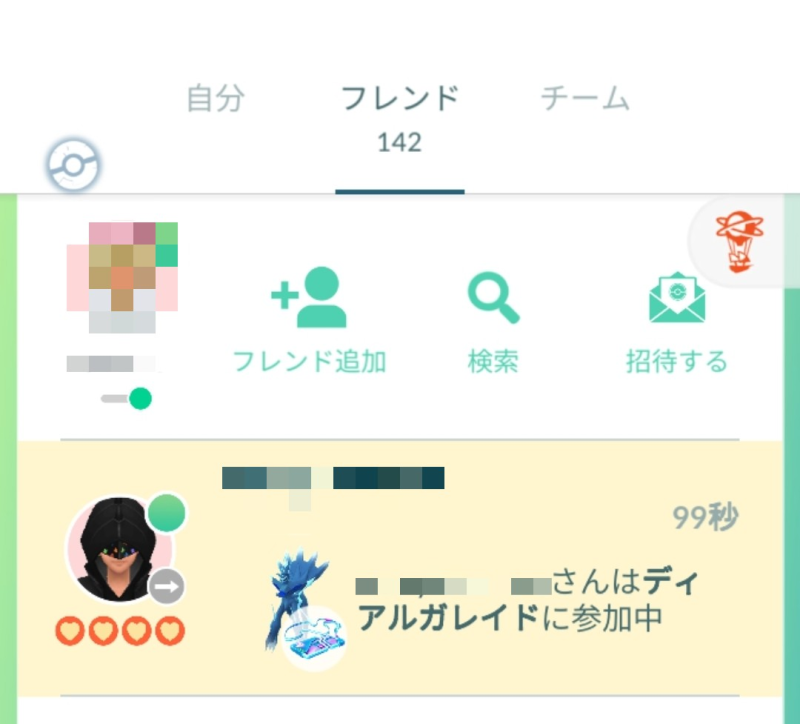The height and width of the screenshot is (724, 800).
Task: Open the 検索 friend search
Action: (493, 319)
